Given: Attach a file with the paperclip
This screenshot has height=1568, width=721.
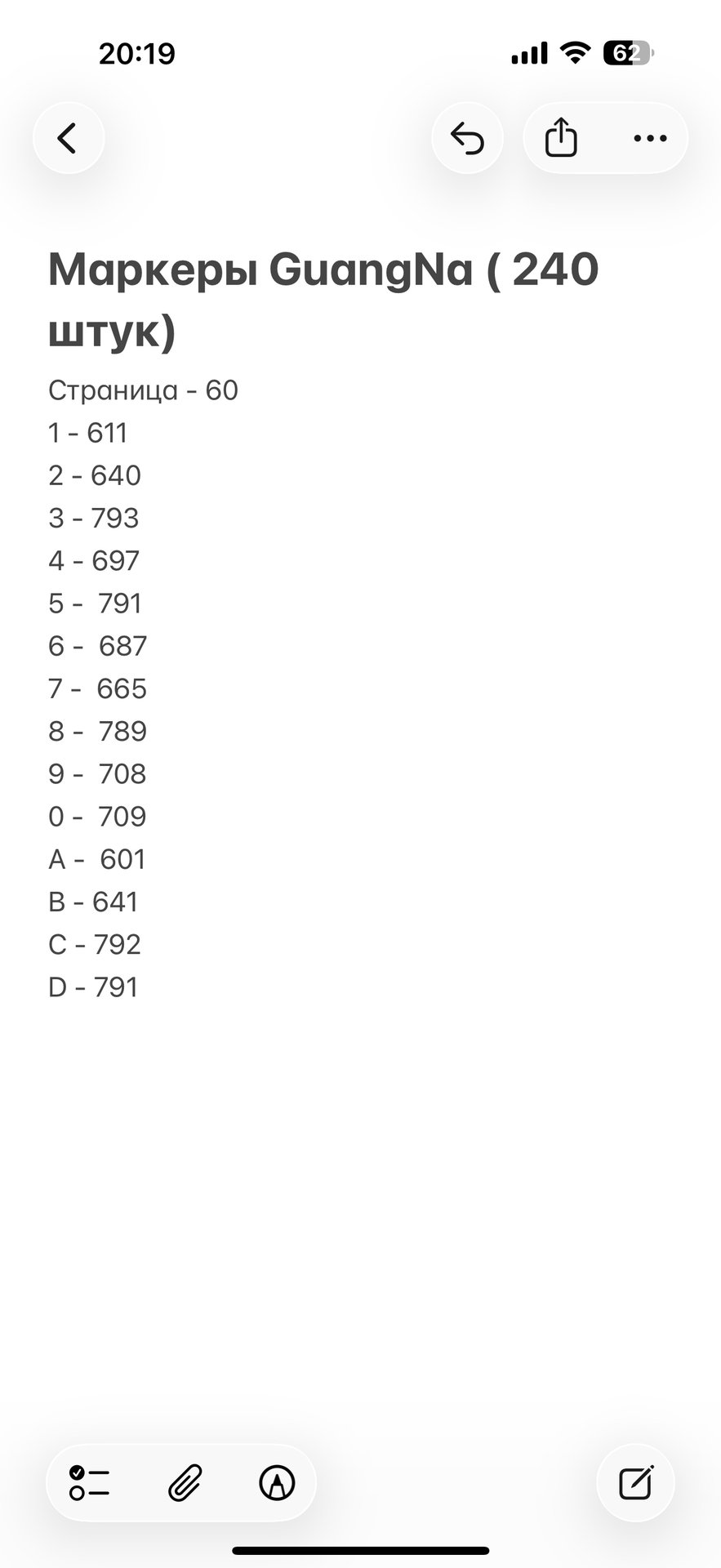Looking at the screenshot, I should click(x=185, y=1482).
